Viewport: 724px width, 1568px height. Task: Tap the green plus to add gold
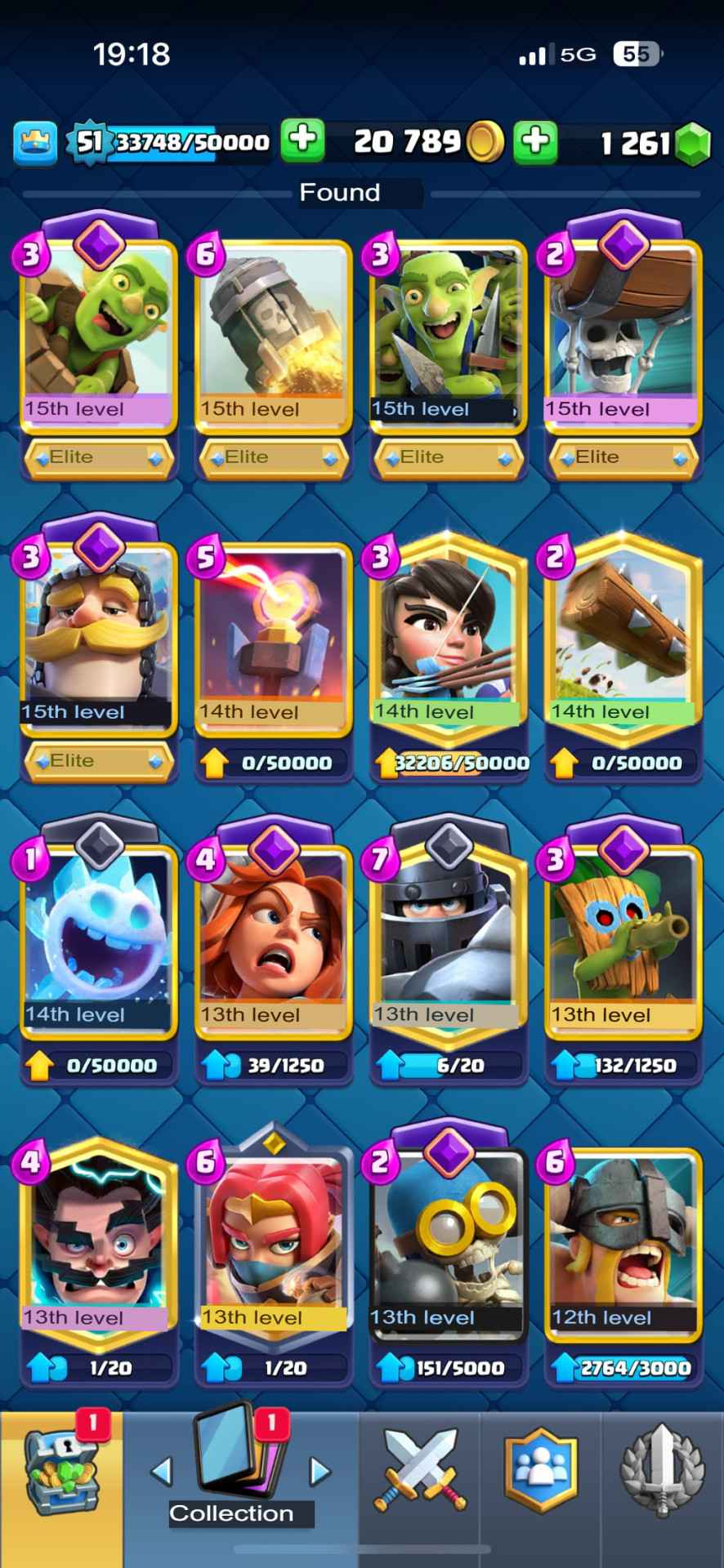(x=302, y=140)
